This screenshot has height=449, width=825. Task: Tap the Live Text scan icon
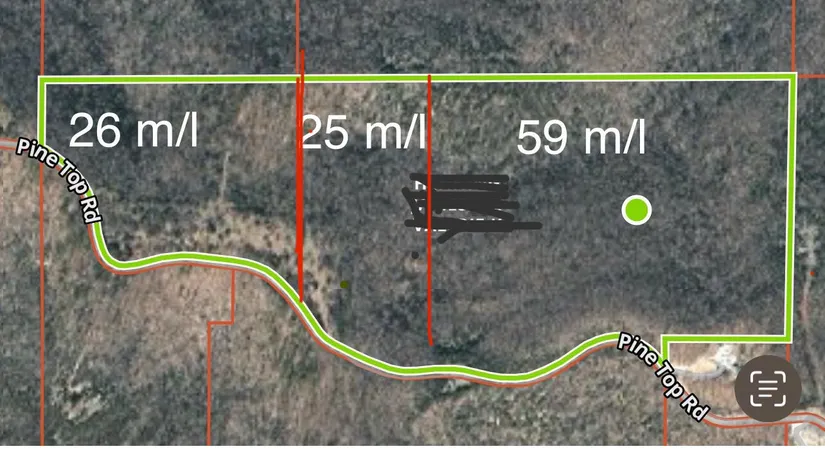point(769,387)
